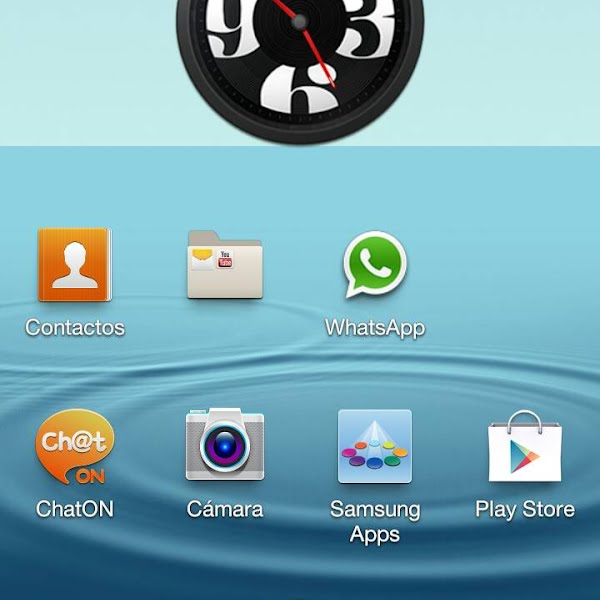Launch the Cámara app

[225, 446]
